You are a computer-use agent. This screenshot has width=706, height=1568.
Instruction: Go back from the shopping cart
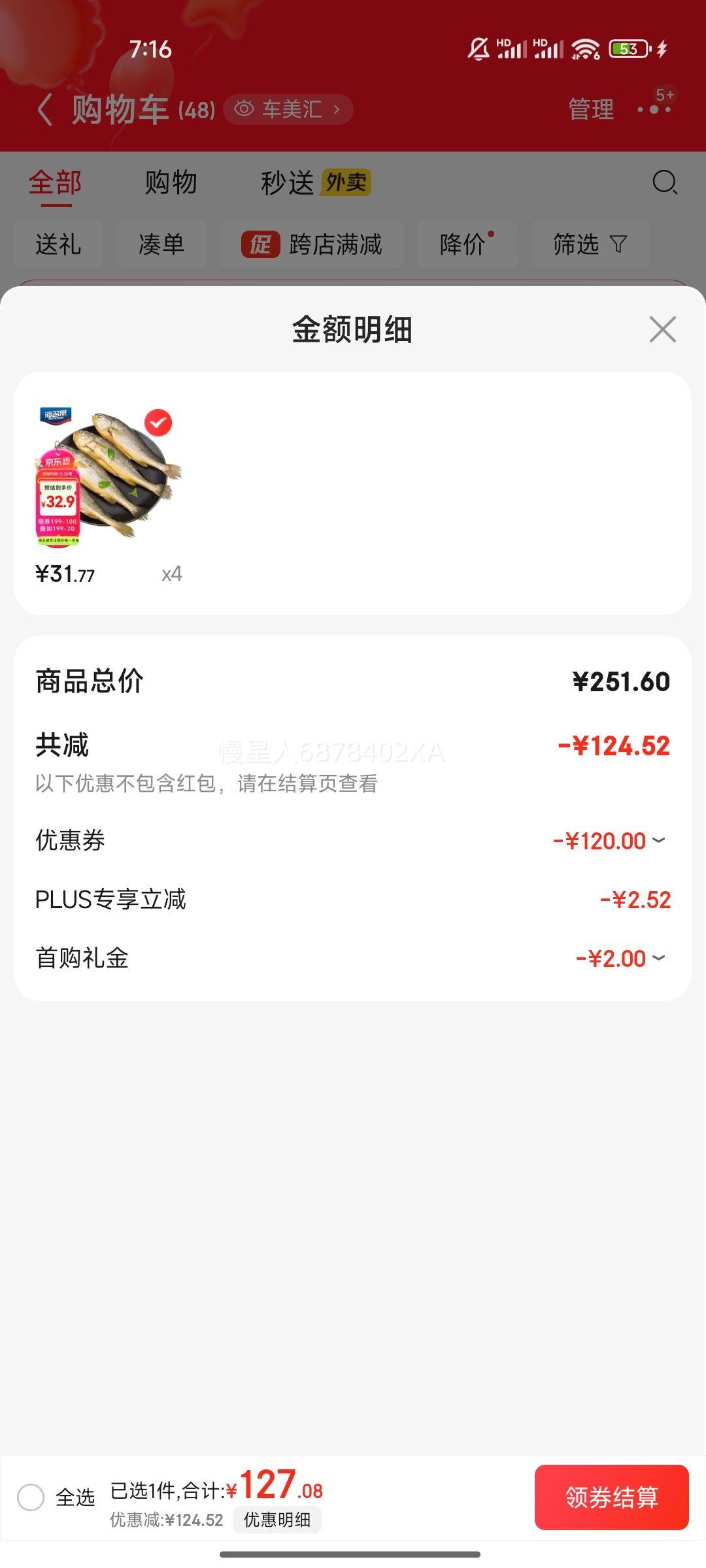44,109
